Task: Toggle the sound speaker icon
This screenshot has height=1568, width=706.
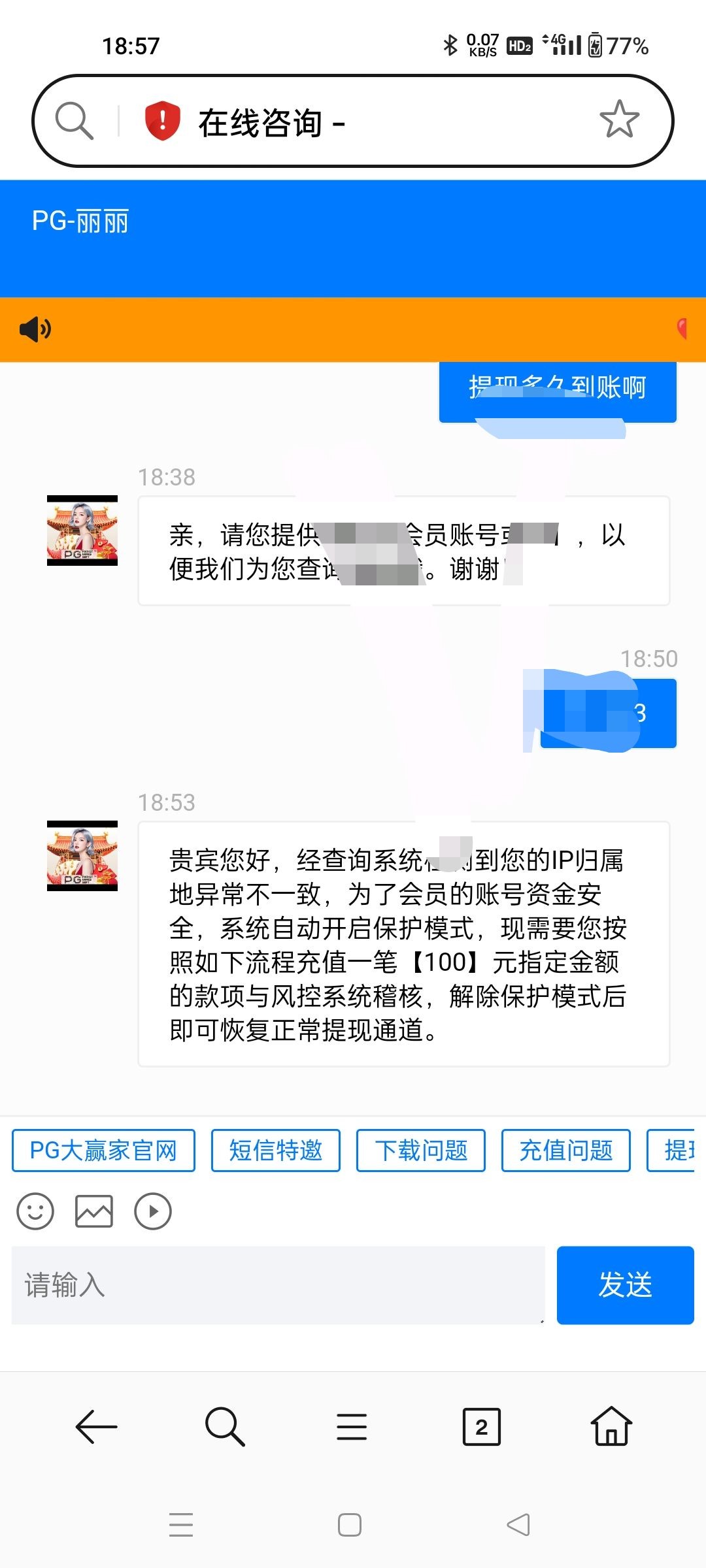Action: click(x=35, y=329)
